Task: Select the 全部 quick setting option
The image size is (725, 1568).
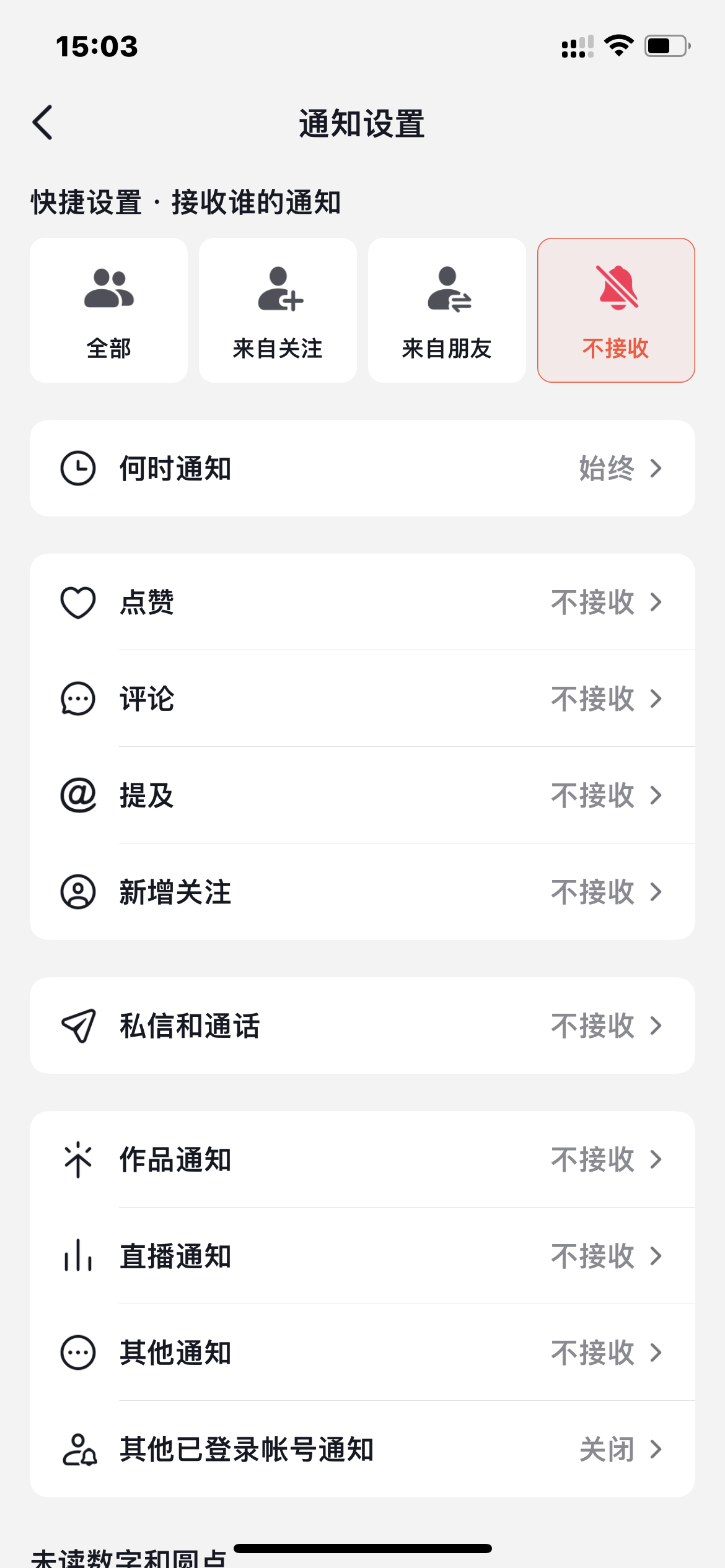Action: tap(108, 310)
